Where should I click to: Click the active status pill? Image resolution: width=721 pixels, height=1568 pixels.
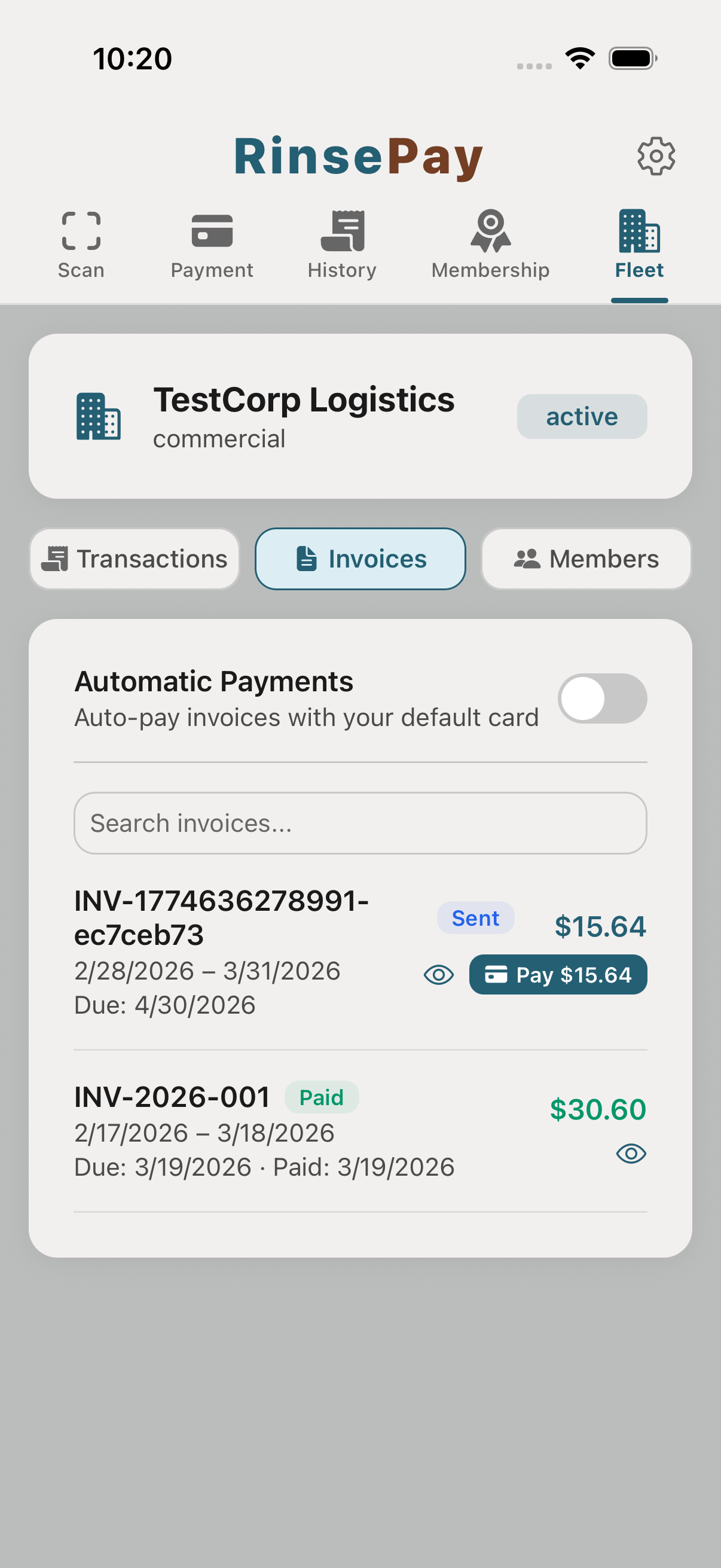pyautogui.click(x=582, y=416)
